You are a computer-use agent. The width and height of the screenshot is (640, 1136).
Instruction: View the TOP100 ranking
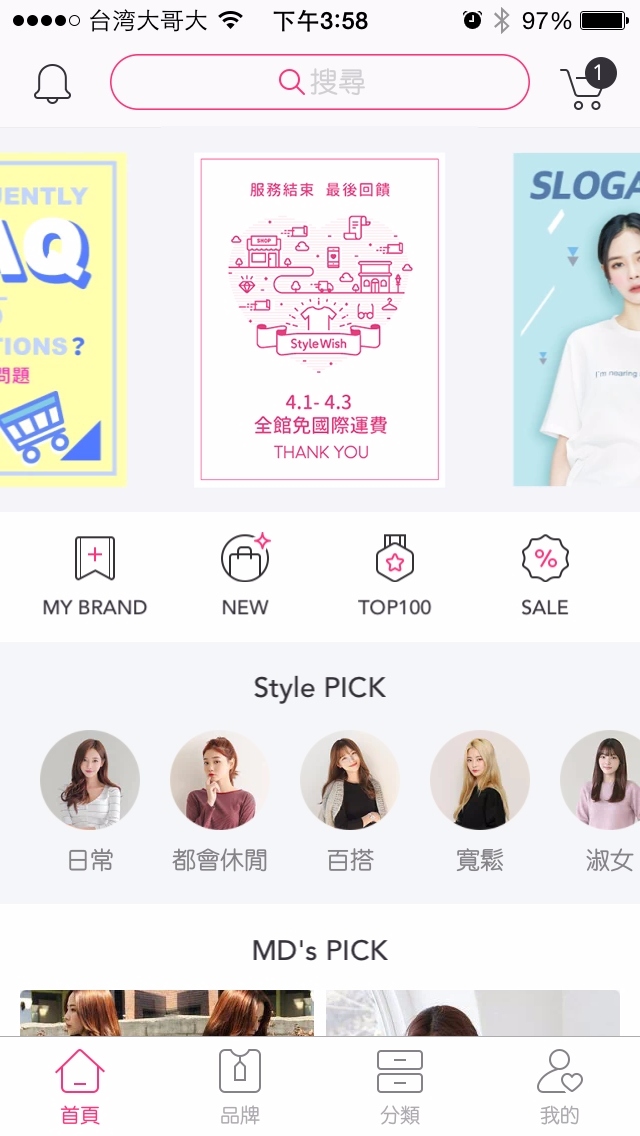395,577
